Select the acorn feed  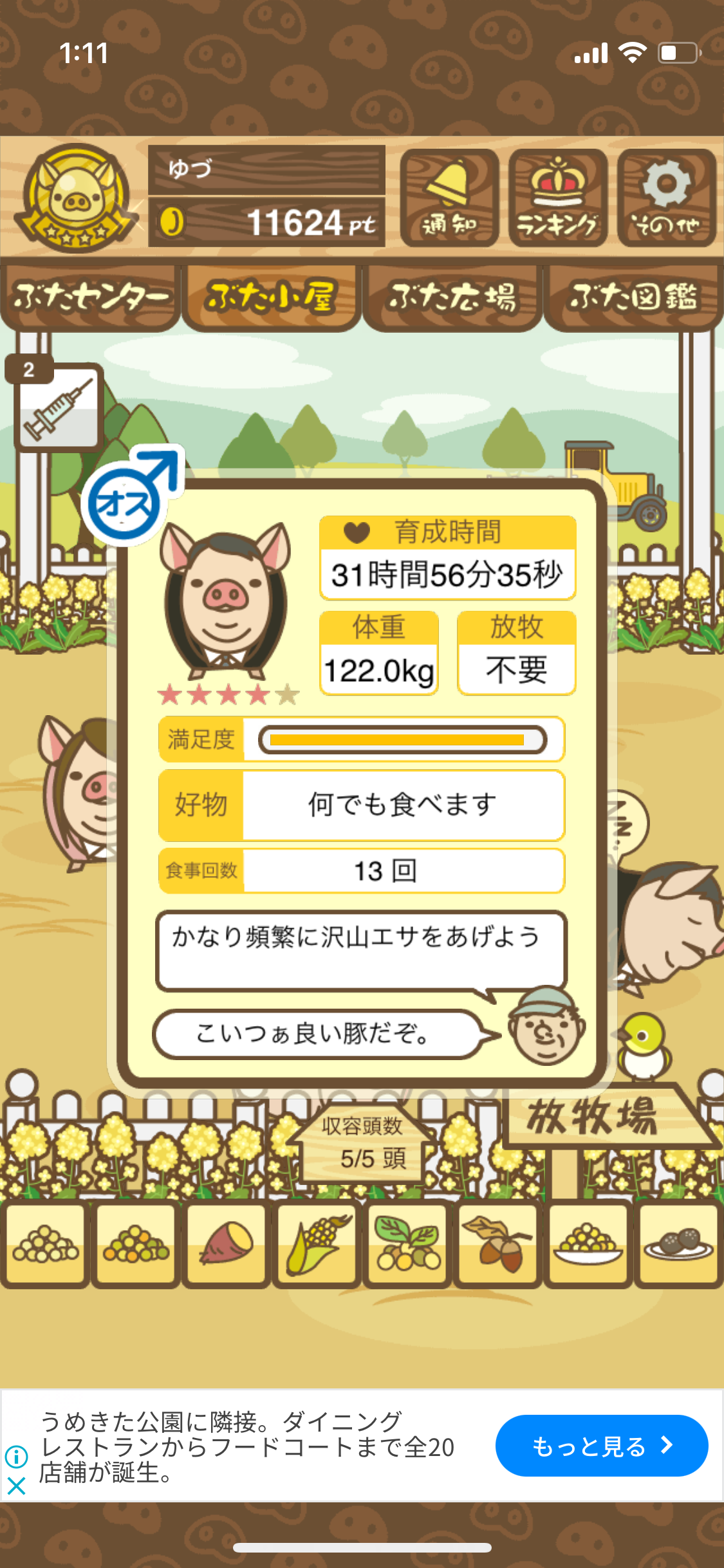tap(497, 1244)
